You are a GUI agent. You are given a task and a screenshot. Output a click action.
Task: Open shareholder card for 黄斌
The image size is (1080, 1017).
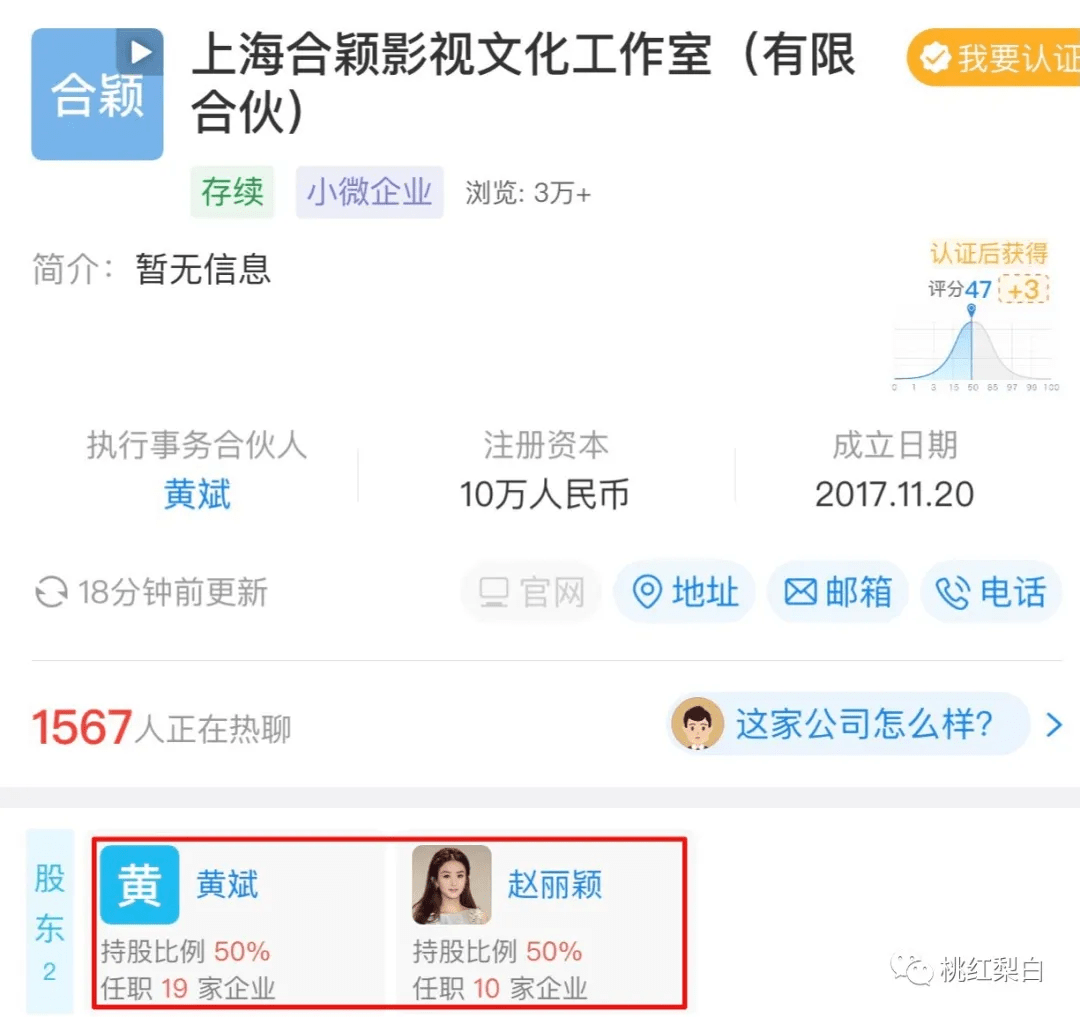[x=240, y=922]
